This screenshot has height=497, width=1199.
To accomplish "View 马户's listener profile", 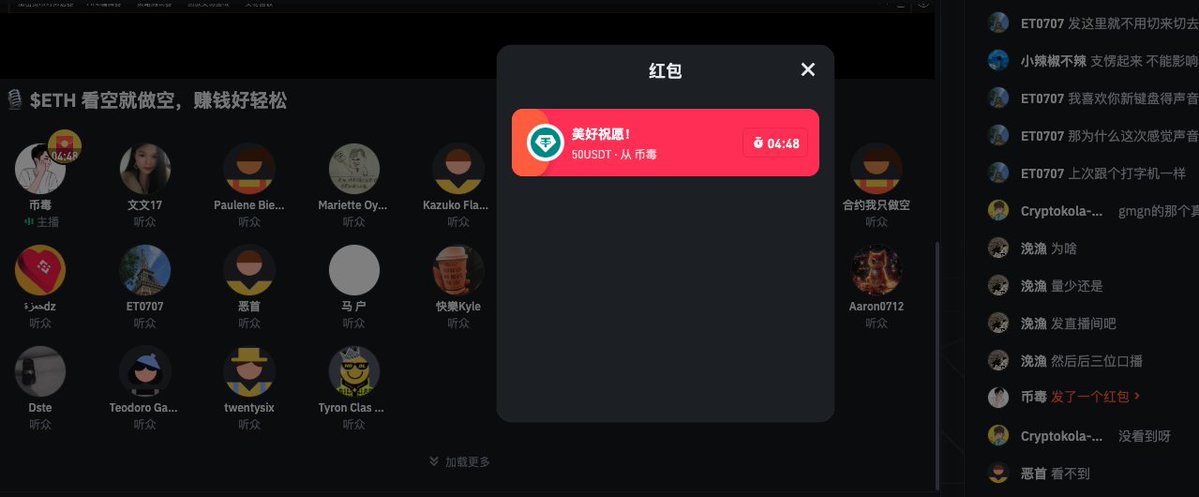I will tap(354, 270).
